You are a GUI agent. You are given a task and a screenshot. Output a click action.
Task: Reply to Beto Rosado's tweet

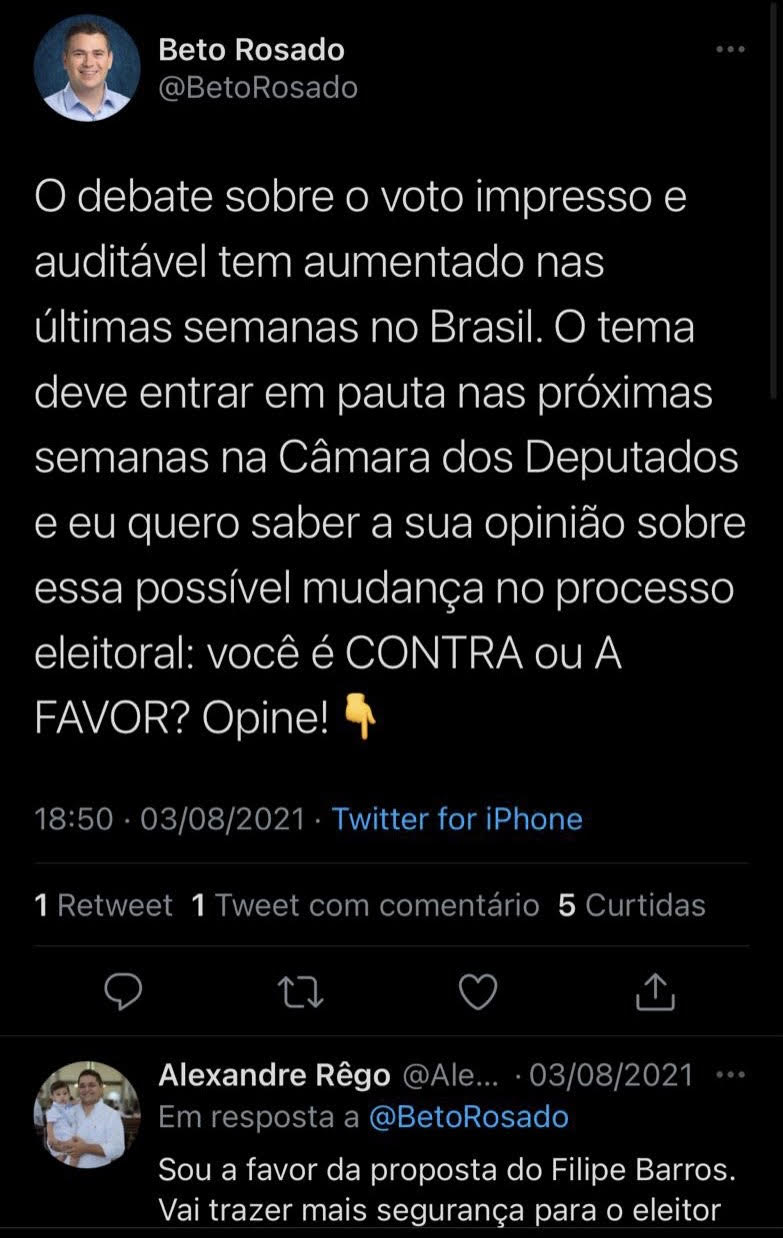124,991
